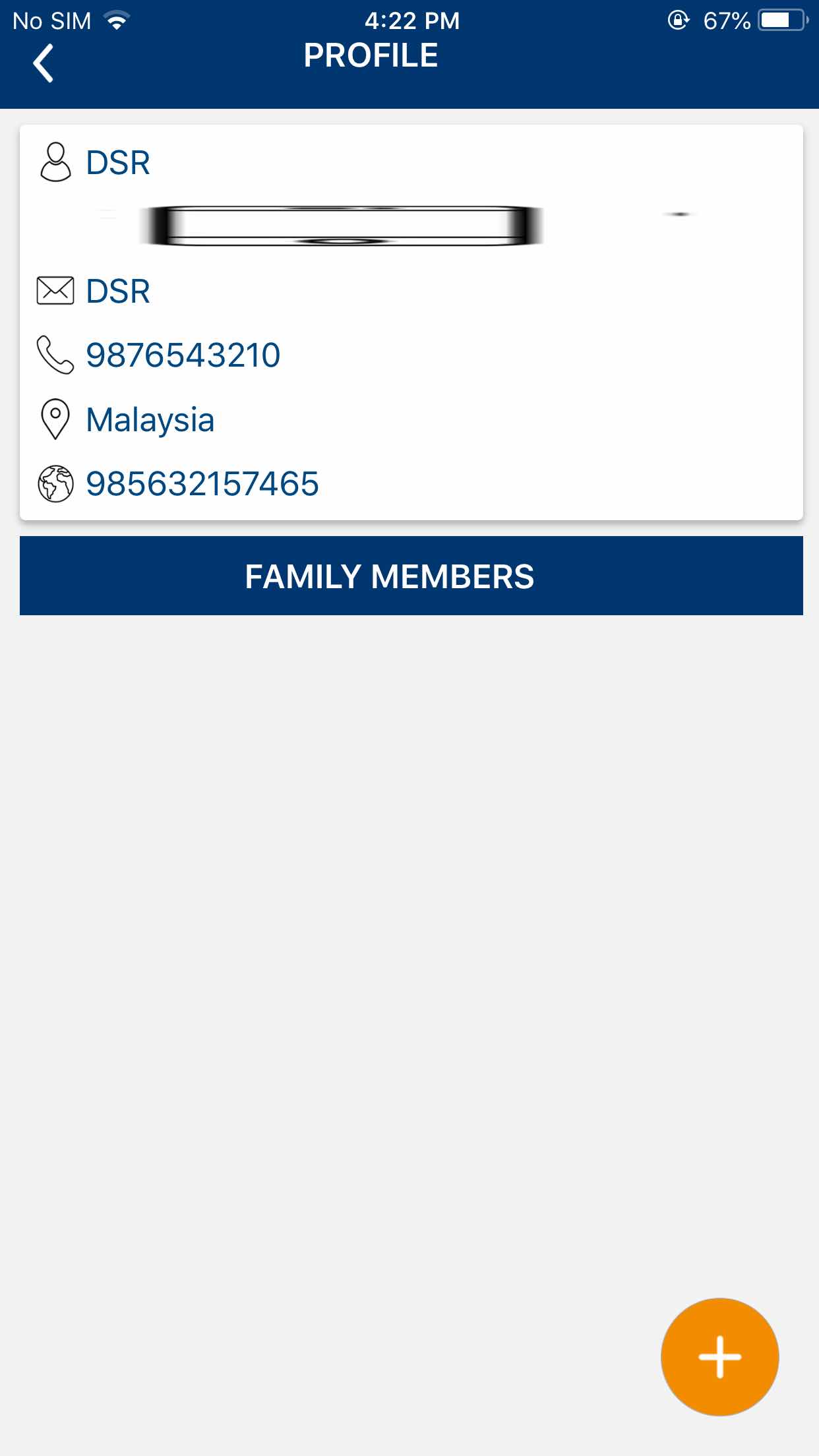Screen dimensions: 819x1456
Task: Add a new family member
Action: click(x=719, y=1356)
